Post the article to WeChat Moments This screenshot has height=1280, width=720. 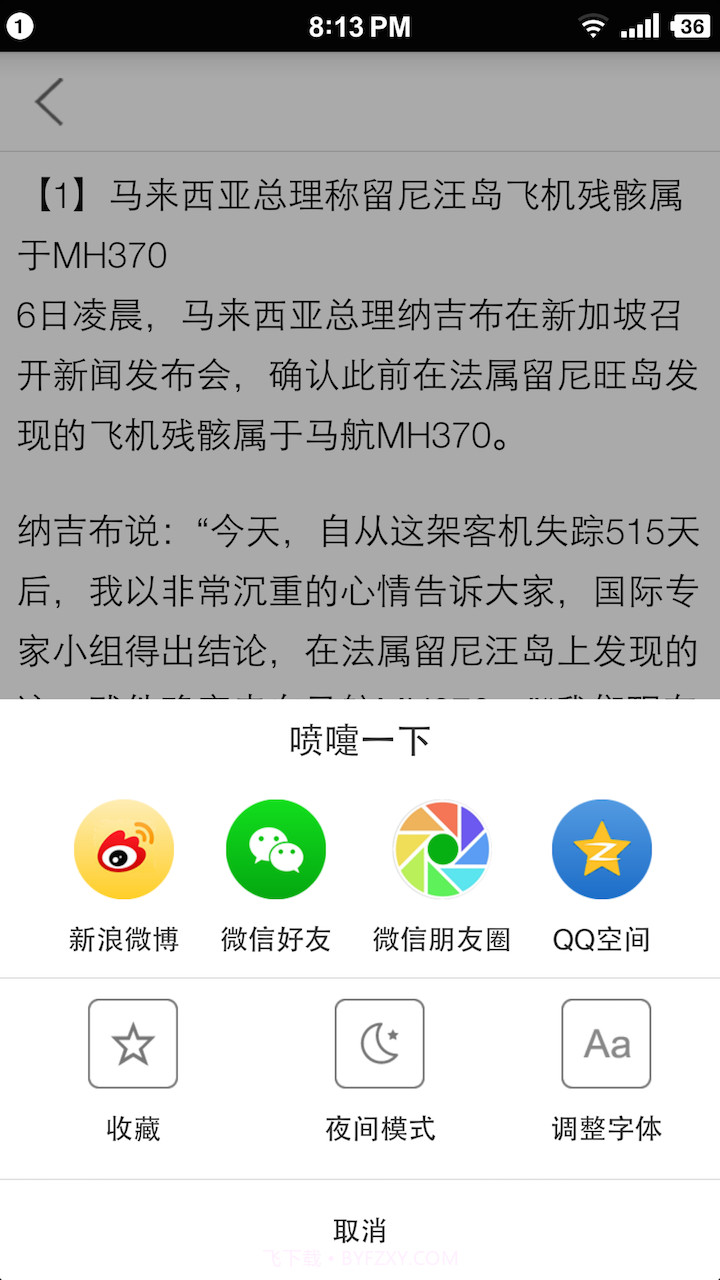[440, 849]
